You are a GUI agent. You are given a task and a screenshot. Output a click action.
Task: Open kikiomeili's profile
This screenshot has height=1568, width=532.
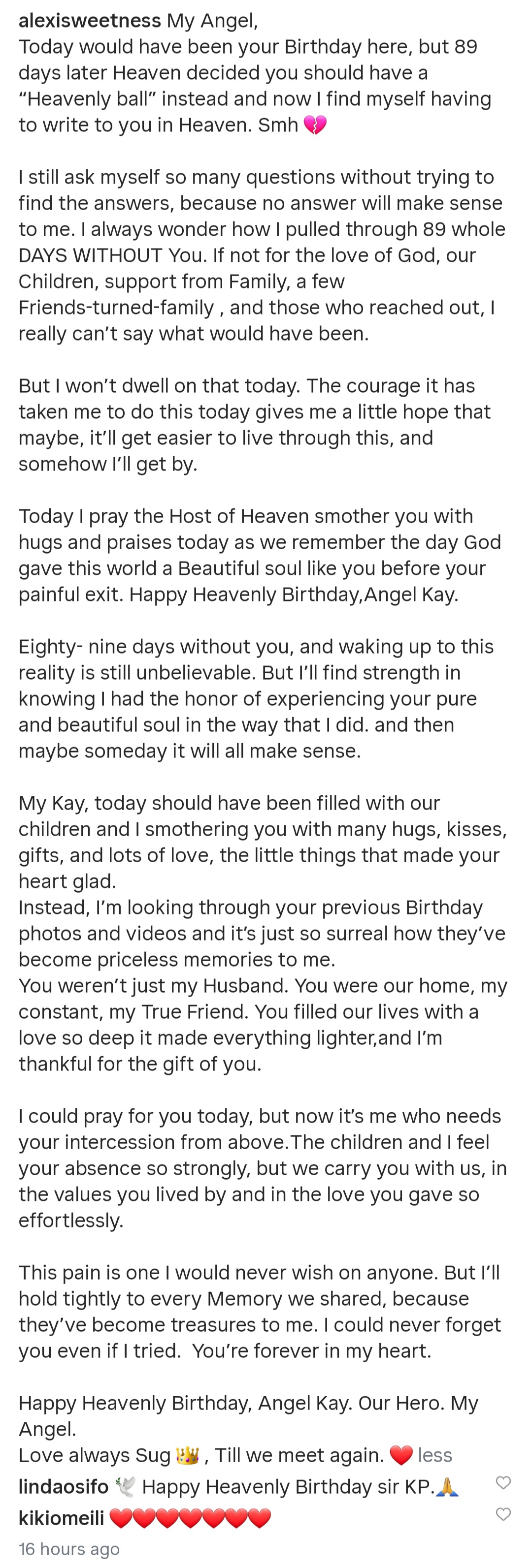pyautogui.click(x=61, y=1518)
